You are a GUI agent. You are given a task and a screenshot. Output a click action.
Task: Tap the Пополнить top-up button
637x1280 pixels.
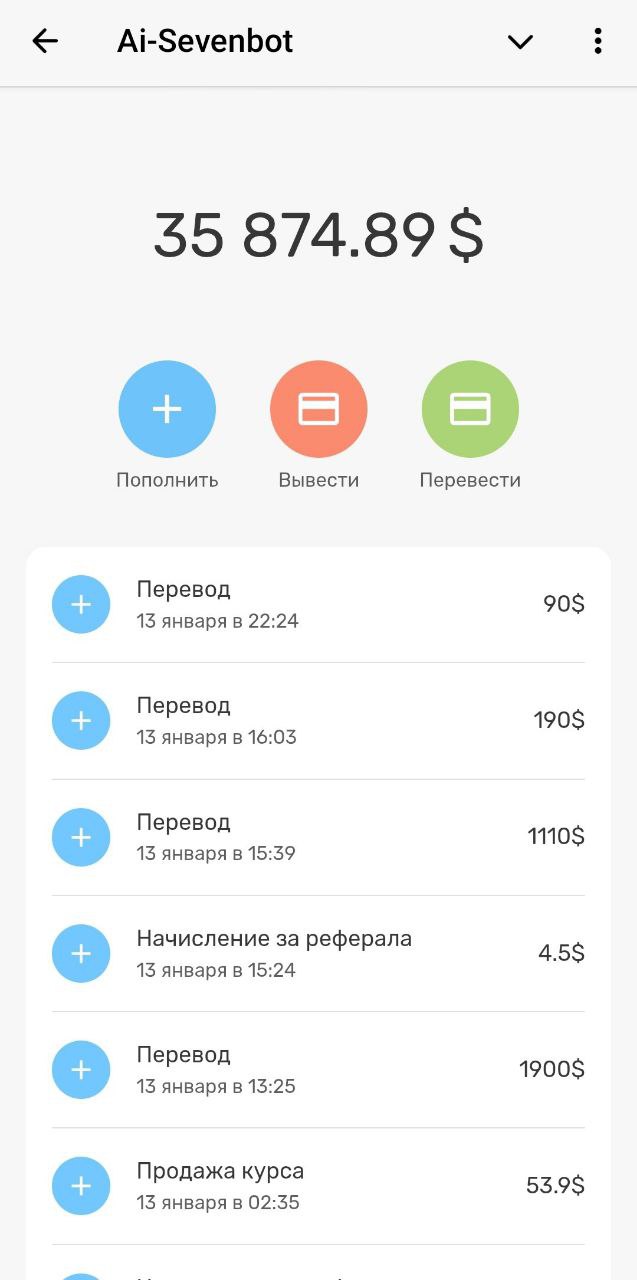pyautogui.click(x=167, y=410)
